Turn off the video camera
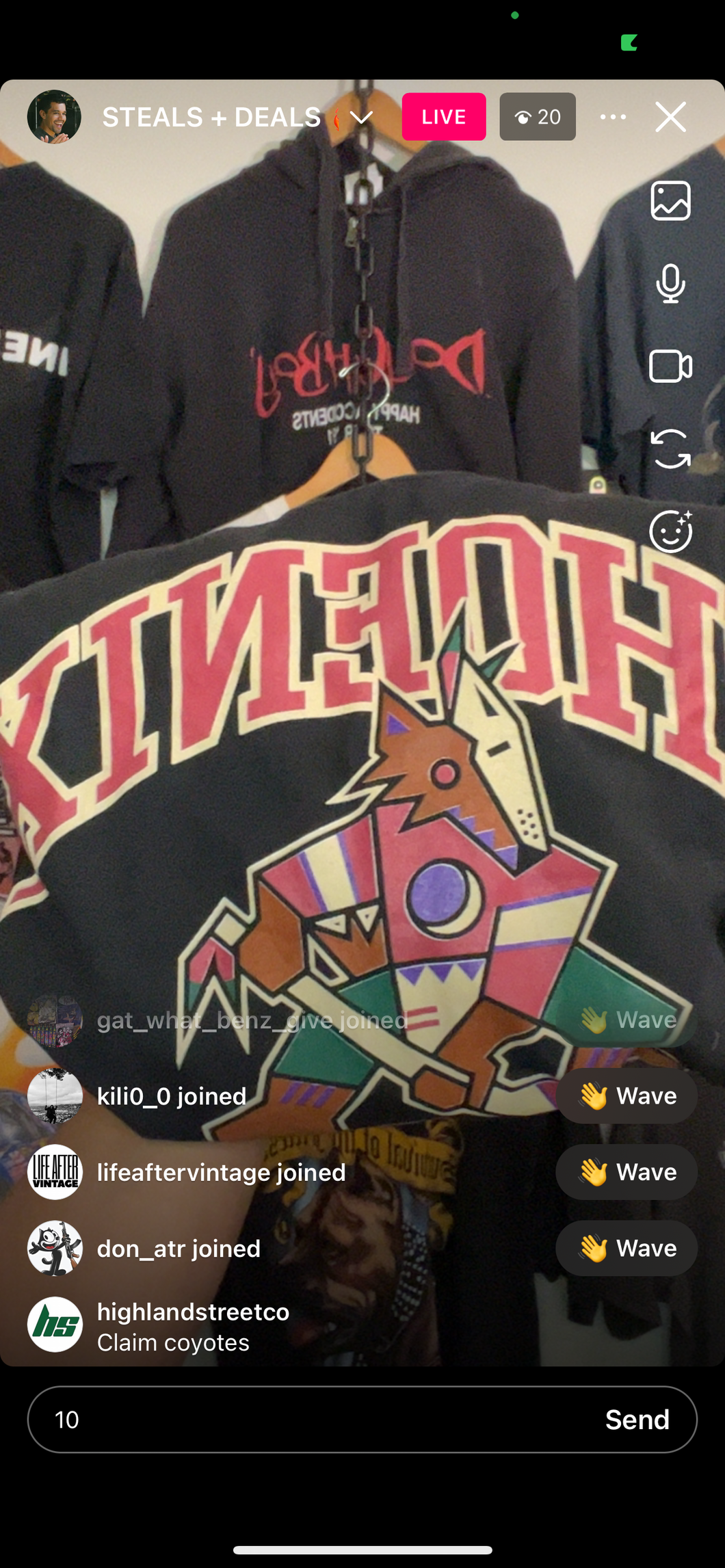This screenshot has height=1568, width=725. (x=670, y=366)
